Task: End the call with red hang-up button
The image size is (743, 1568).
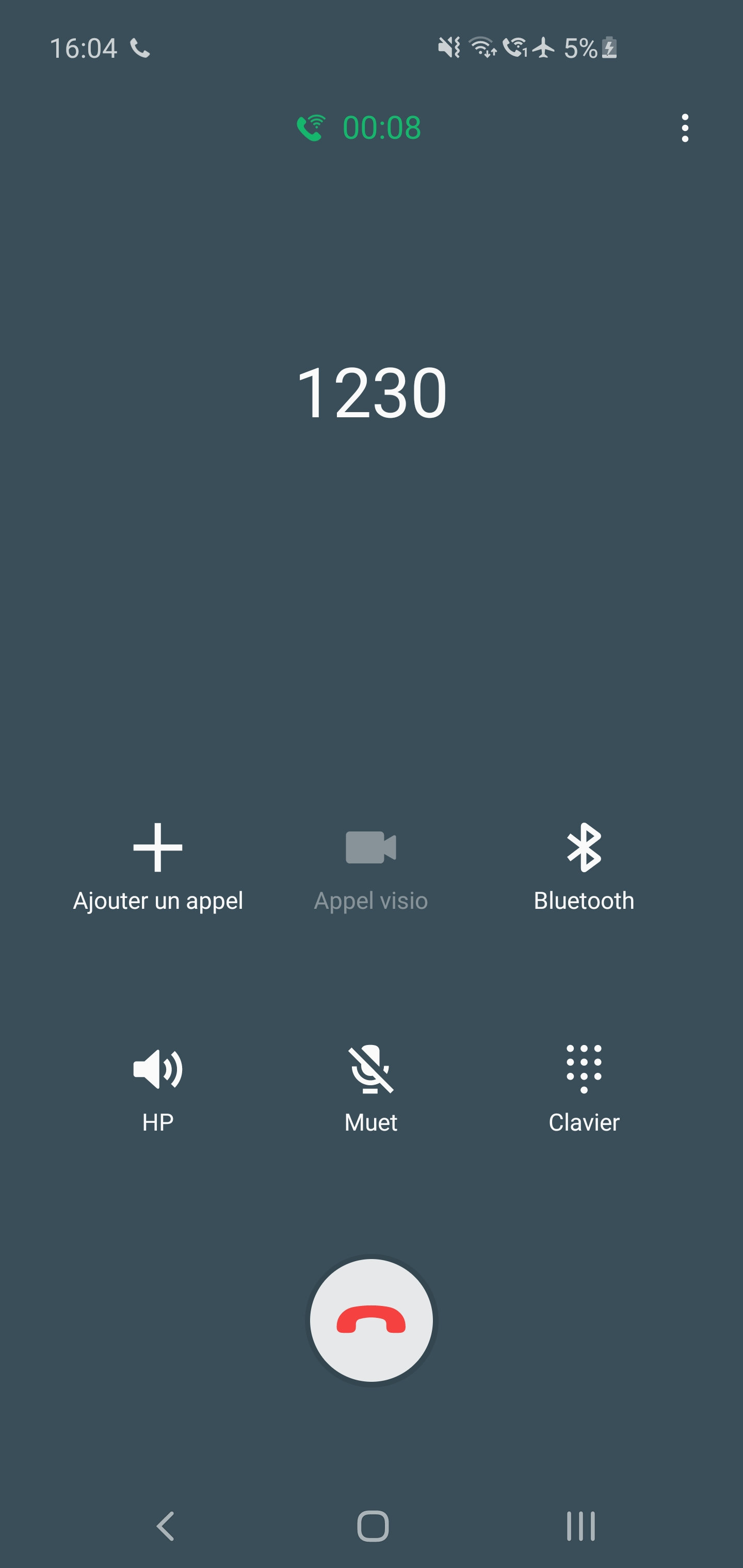Action: [x=371, y=1320]
